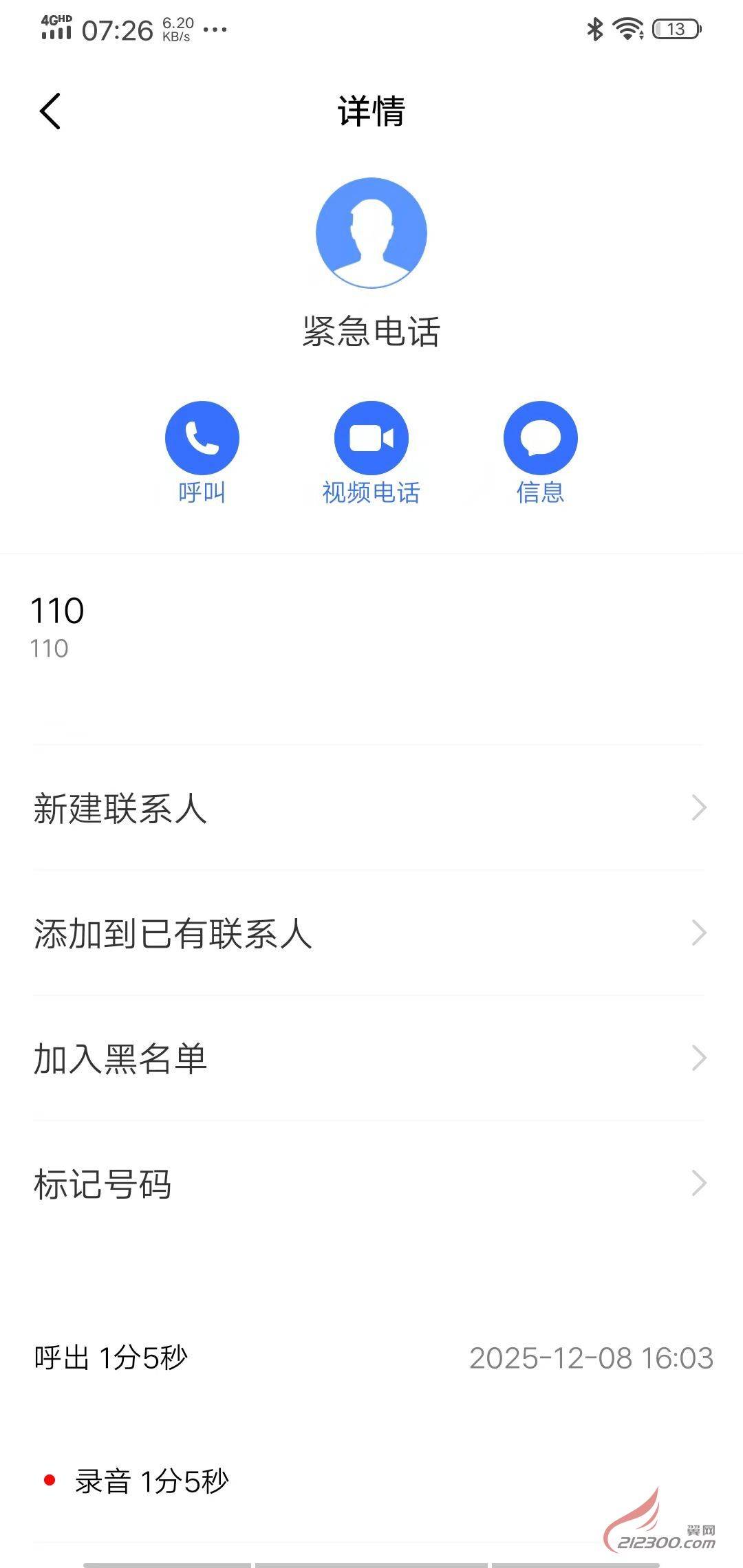This screenshot has width=743, height=1568.
Task: Start a 视频电话 video call
Action: tap(371, 438)
